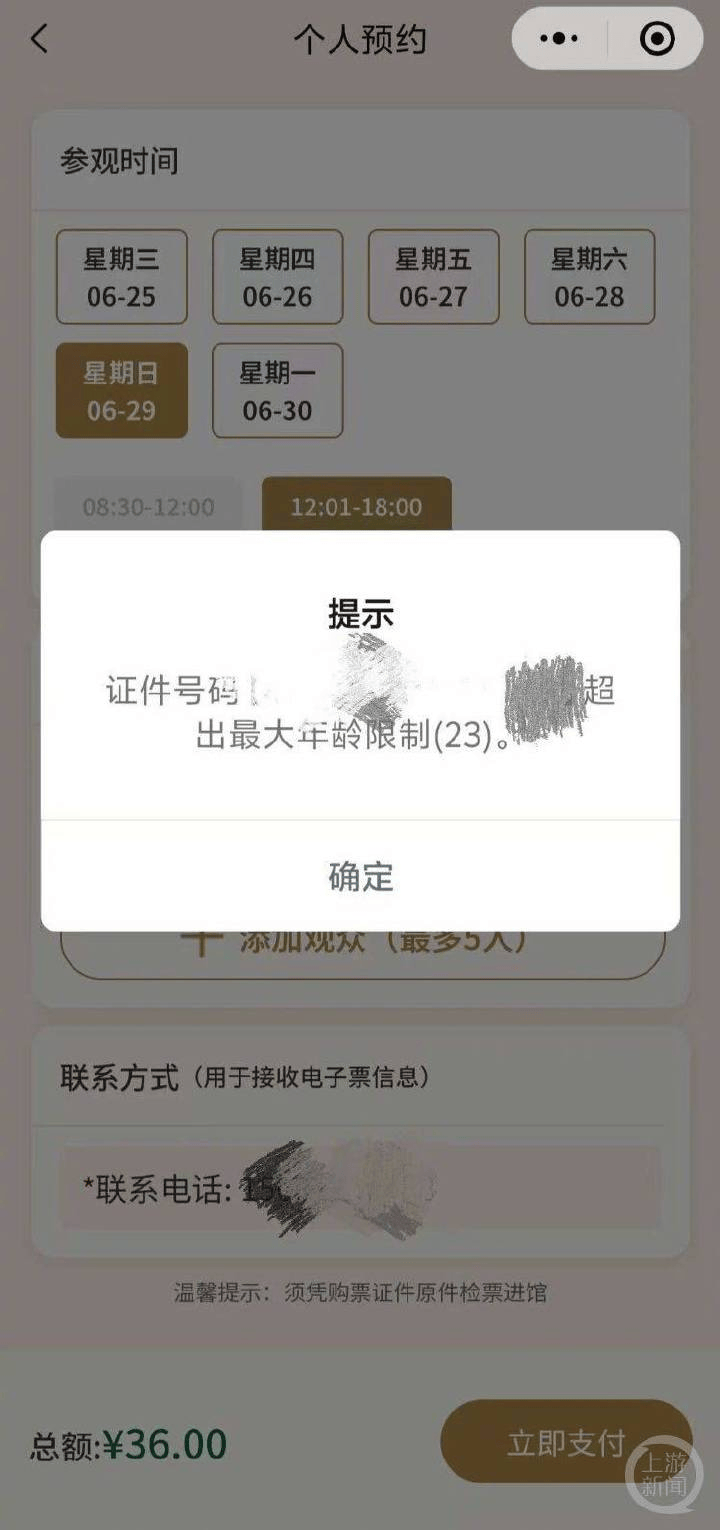Choose the 12:01-18:00 afternoon time slot
Screen dimensions: 720x1530
(x=355, y=506)
